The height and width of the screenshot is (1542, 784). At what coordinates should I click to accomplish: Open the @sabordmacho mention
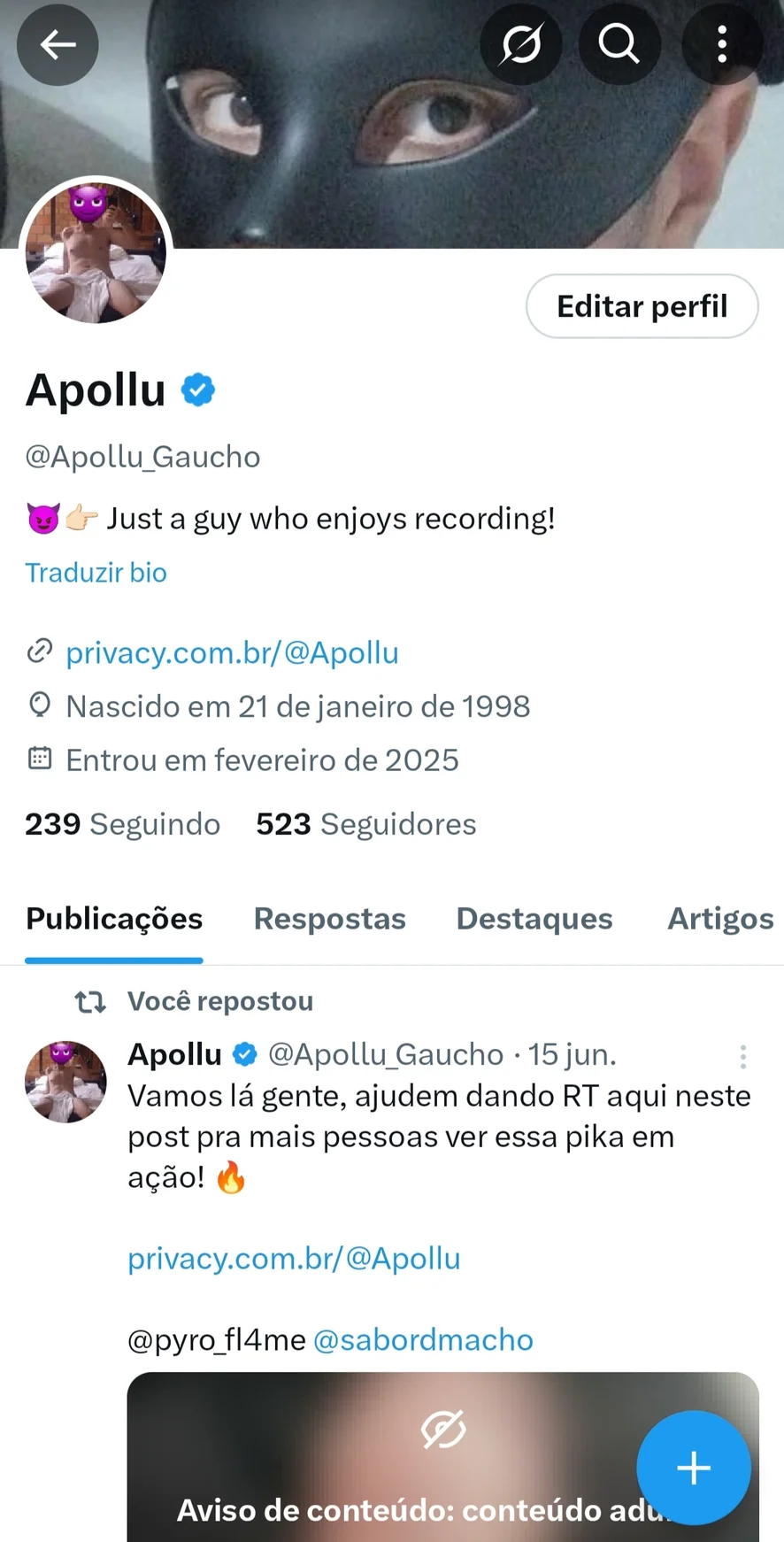(423, 1340)
